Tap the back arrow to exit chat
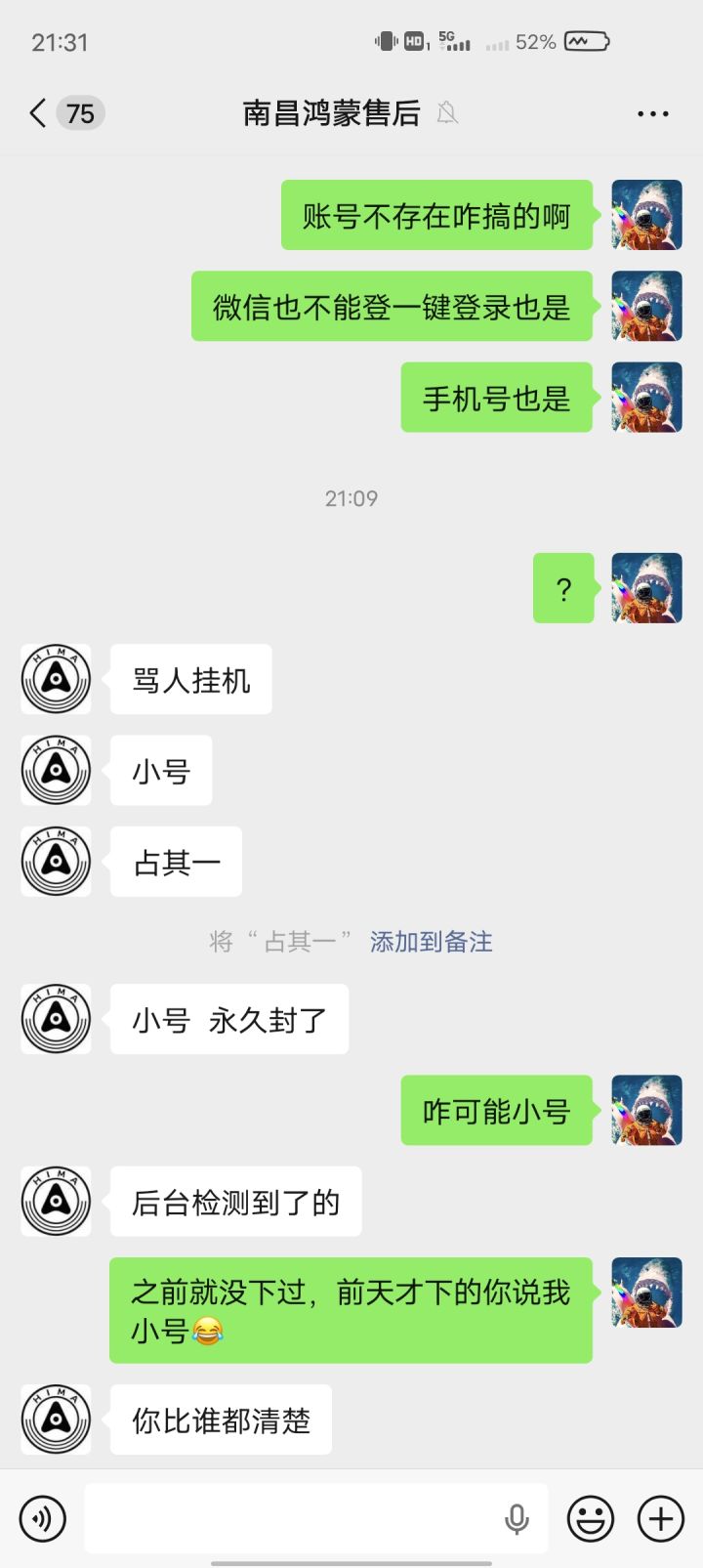The width and height of the screenshot is (703, 1568). pyautogui.click(x=36, y=113)
